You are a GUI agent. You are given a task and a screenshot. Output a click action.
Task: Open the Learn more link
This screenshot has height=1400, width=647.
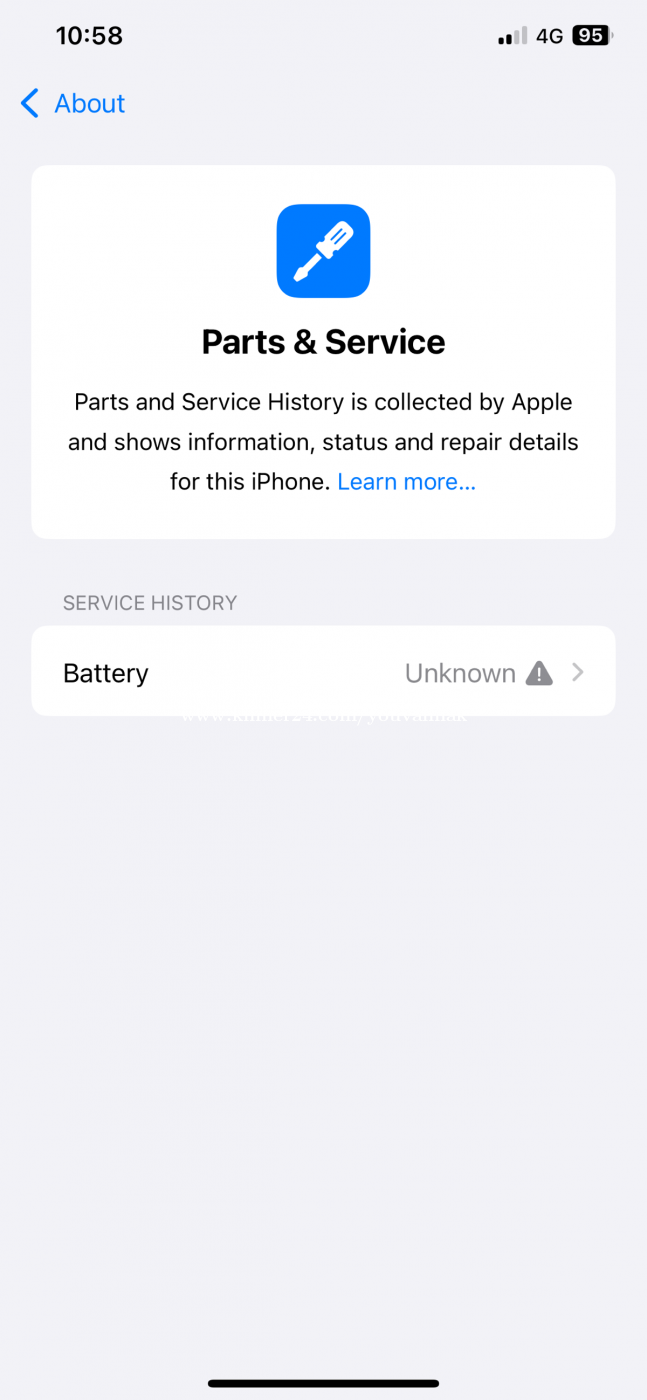406,482
